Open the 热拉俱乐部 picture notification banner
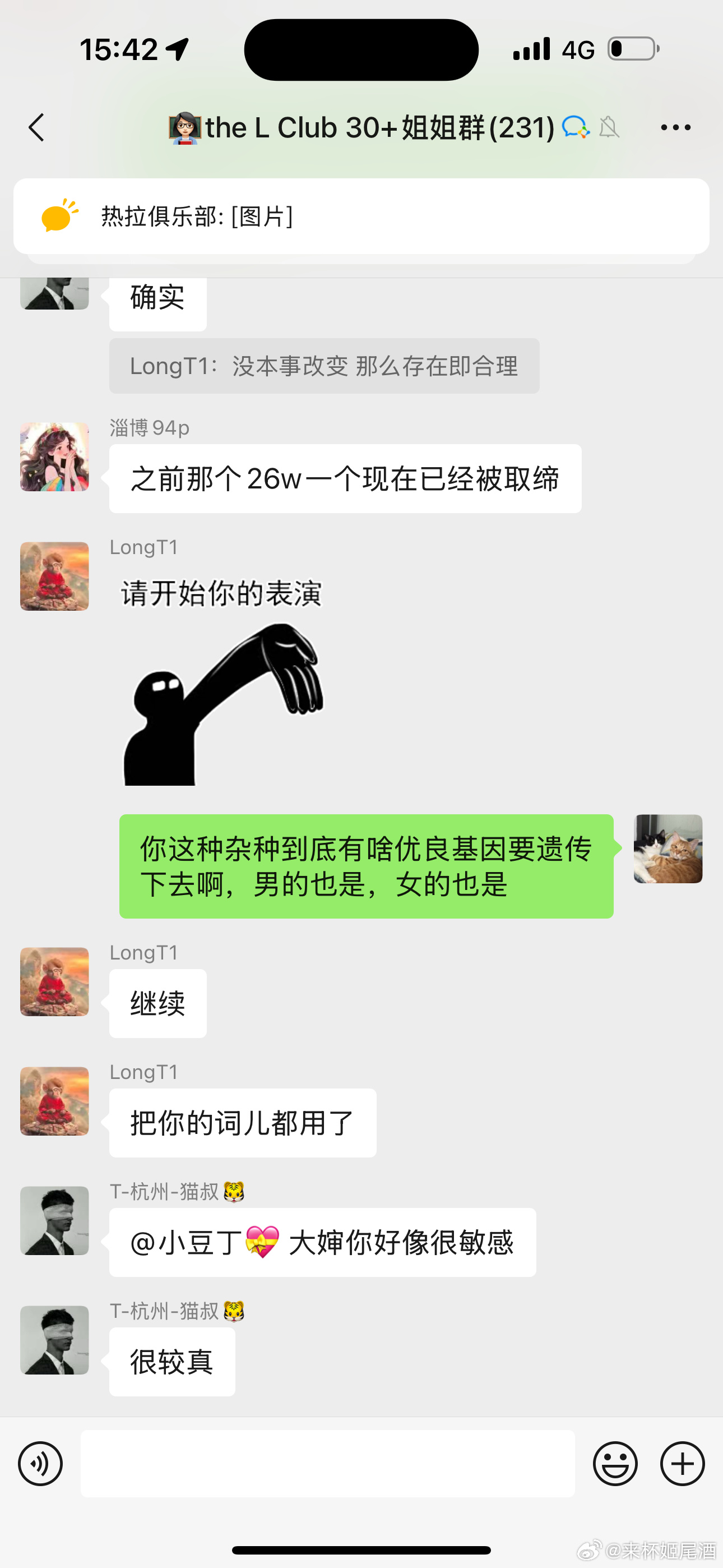This screenshot has height=1568, width=723. click(x=361, y=216)
